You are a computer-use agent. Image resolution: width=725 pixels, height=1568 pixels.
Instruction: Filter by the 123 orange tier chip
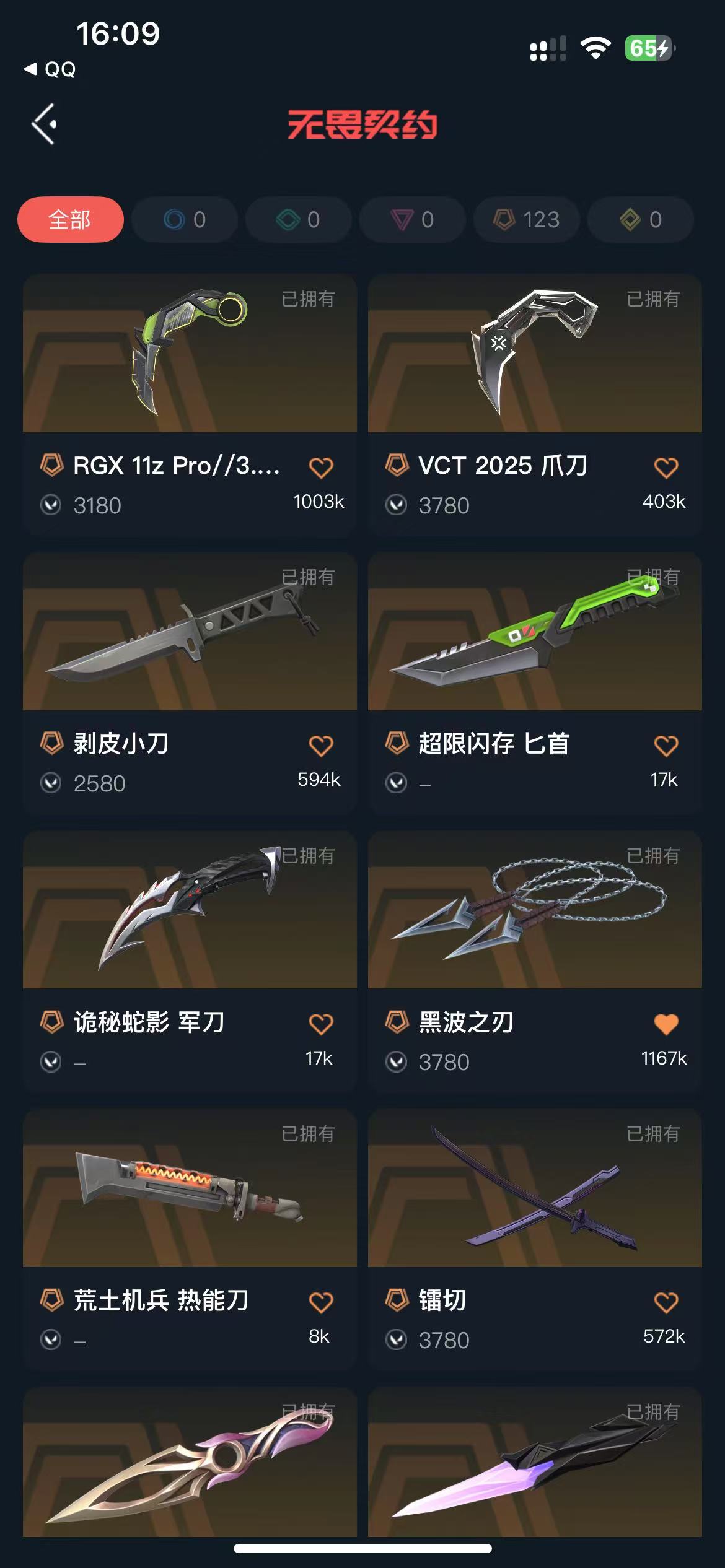tap(527, 220)
